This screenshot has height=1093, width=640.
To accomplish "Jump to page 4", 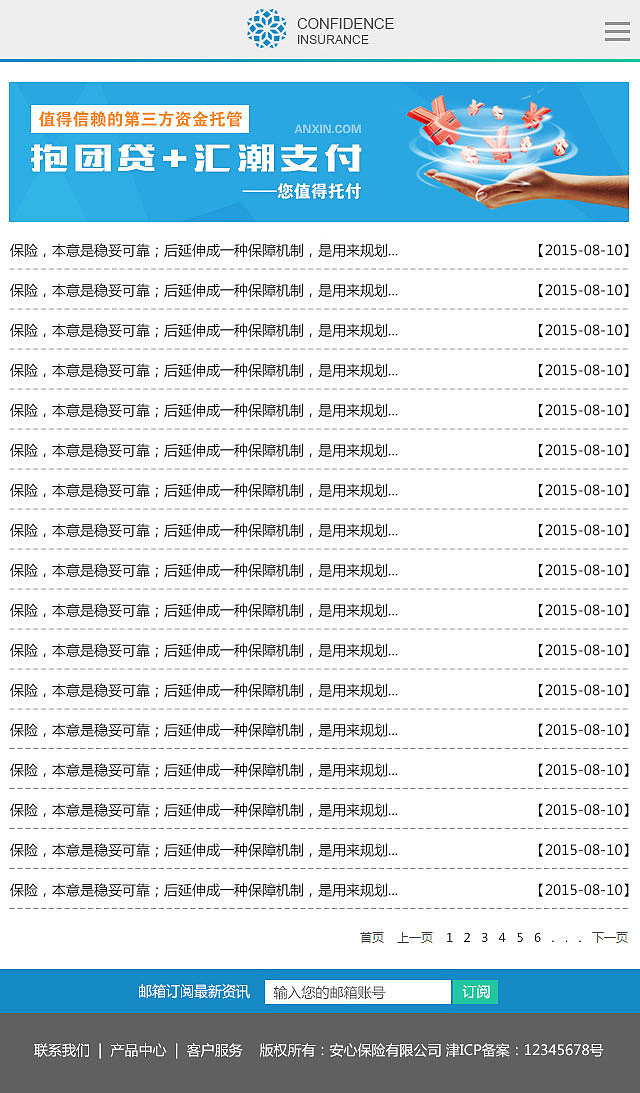I will tap(502, 937).
